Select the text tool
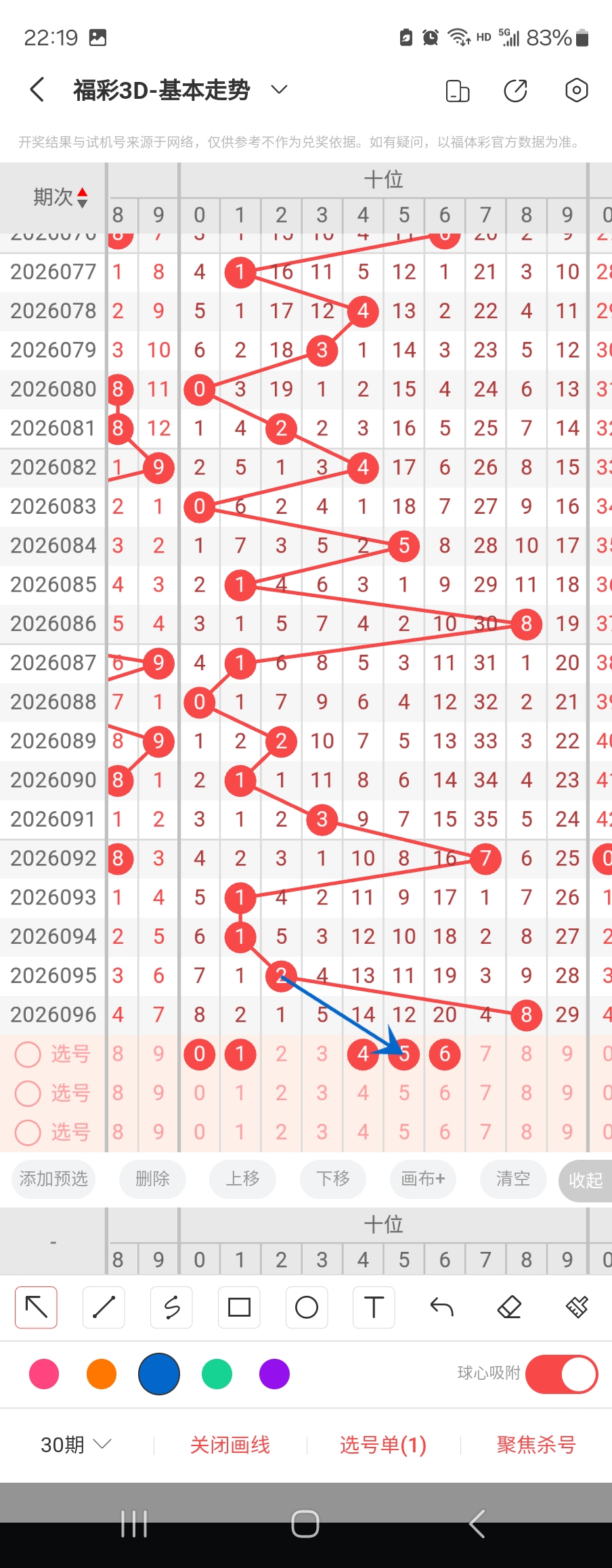This screenshot has width=612, height=1568. click(374, 1307)
